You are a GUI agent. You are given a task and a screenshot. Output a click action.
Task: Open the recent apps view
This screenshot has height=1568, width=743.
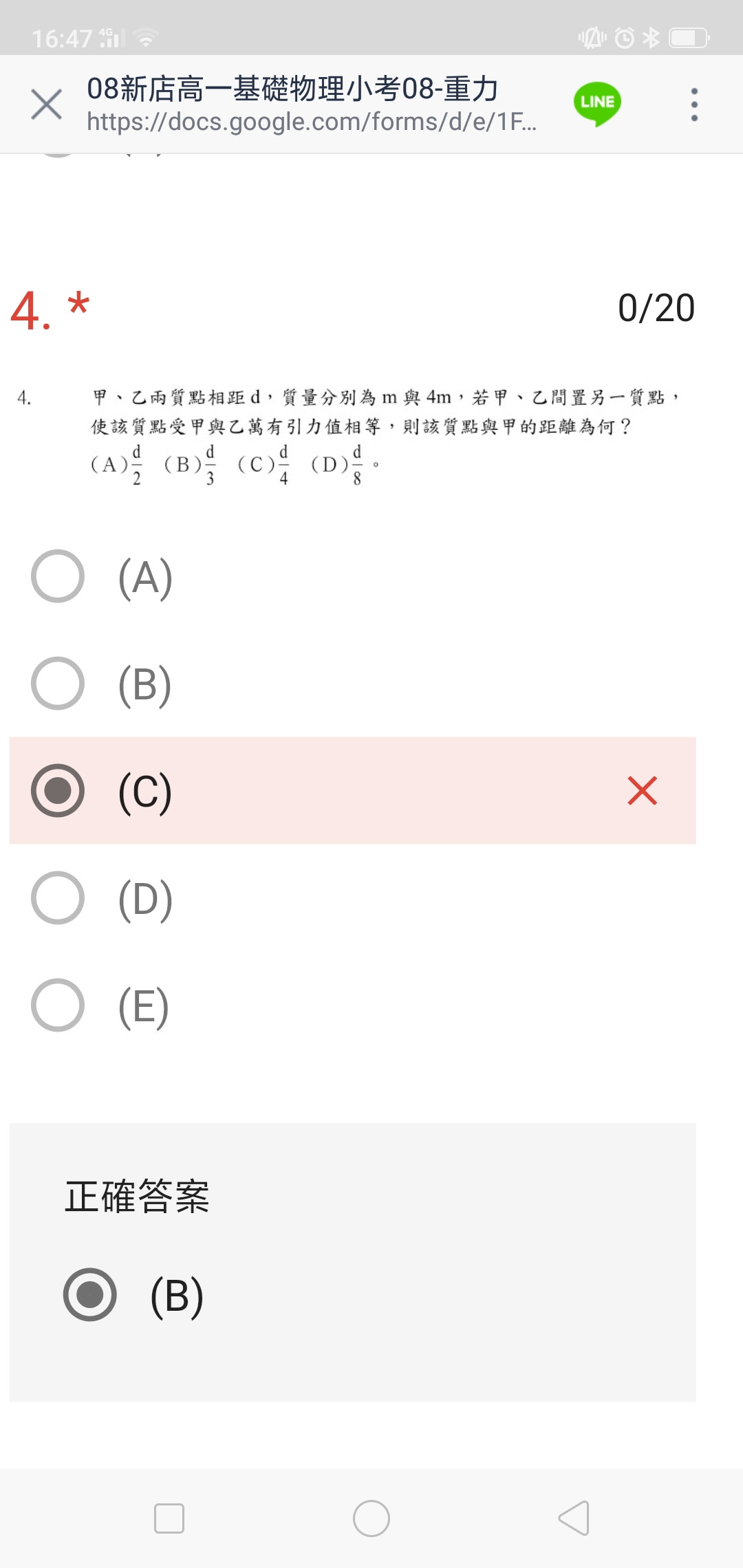169,1518
